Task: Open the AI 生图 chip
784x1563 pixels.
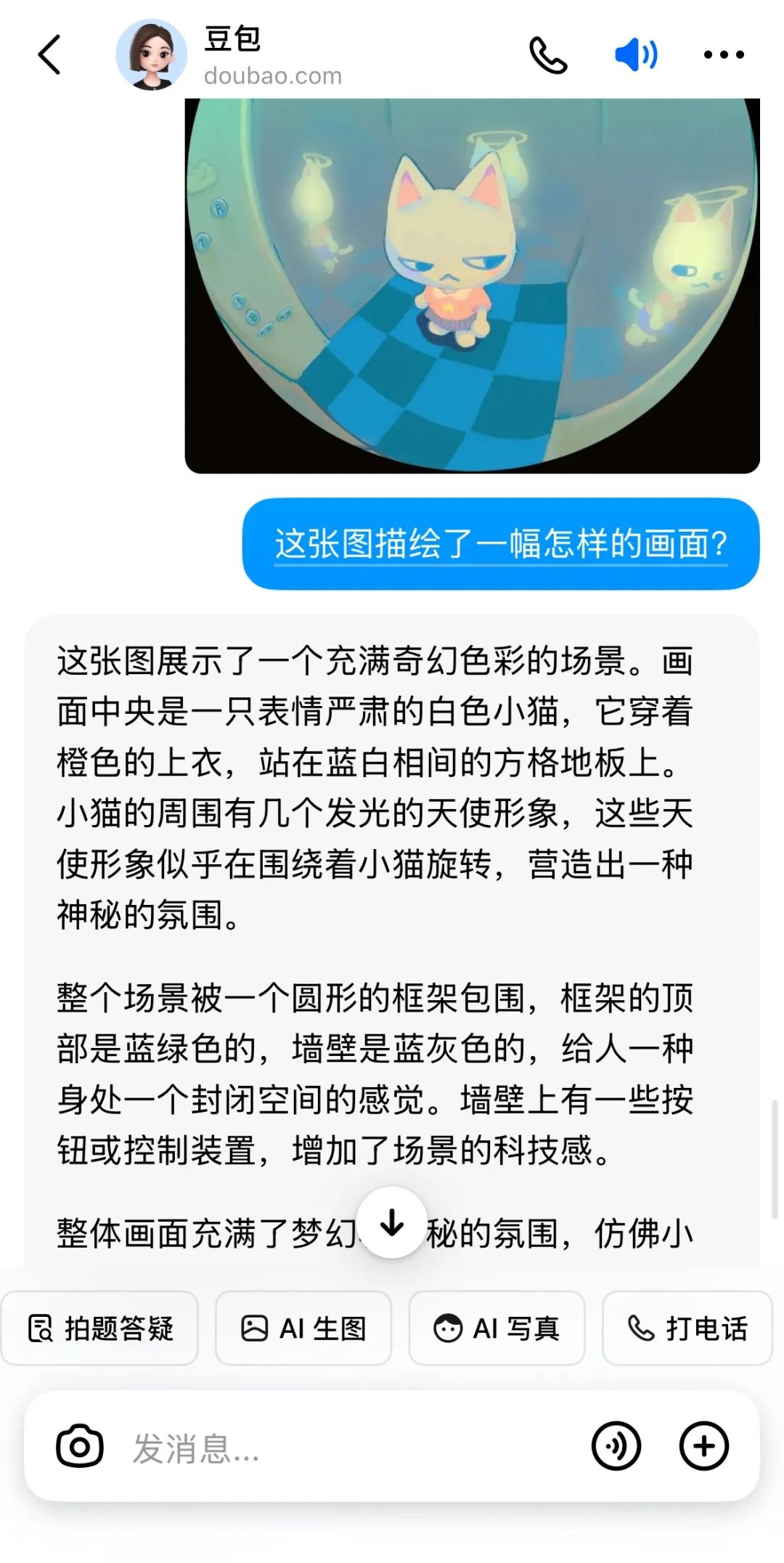Action: [303, 1328]
